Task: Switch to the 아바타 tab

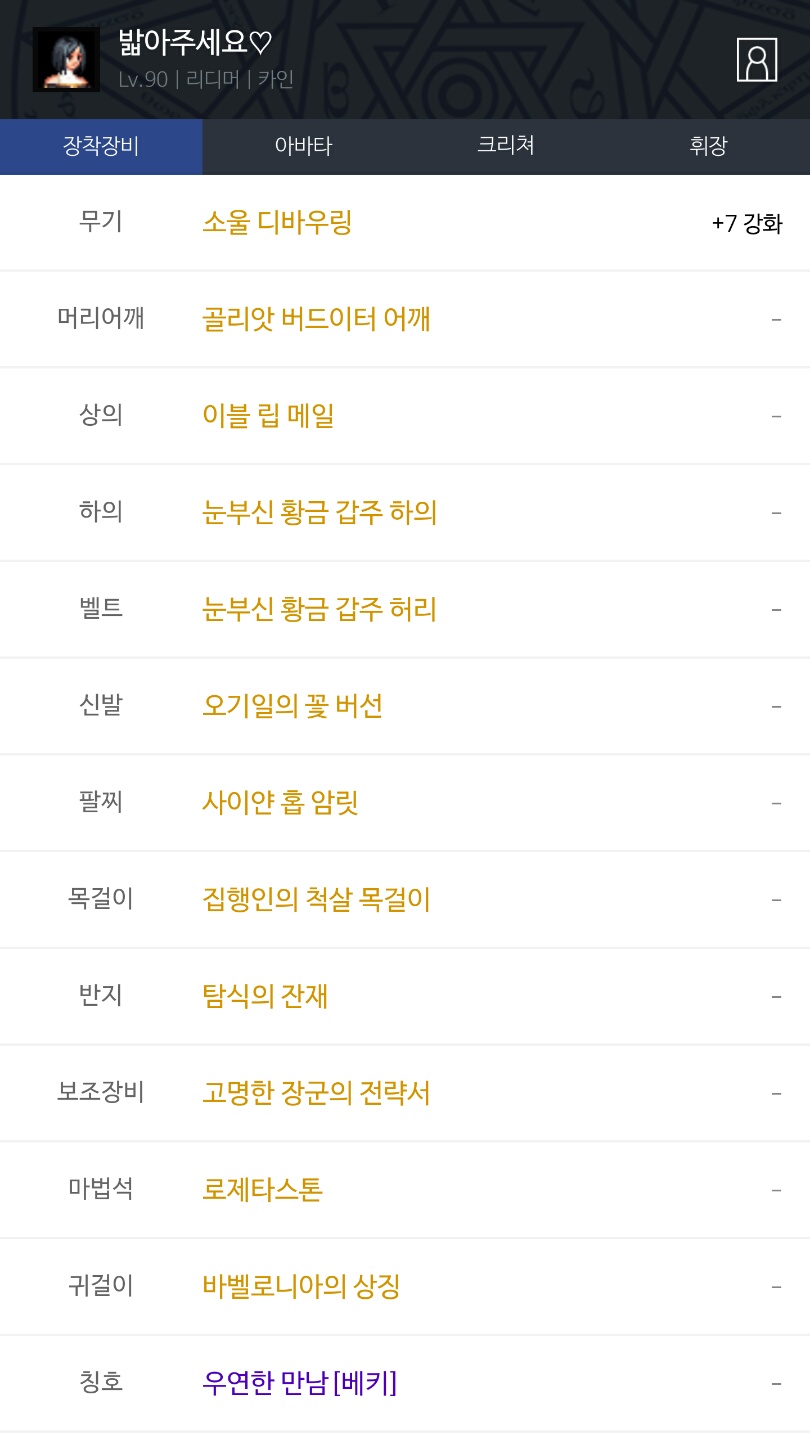Action: (303, 146)
